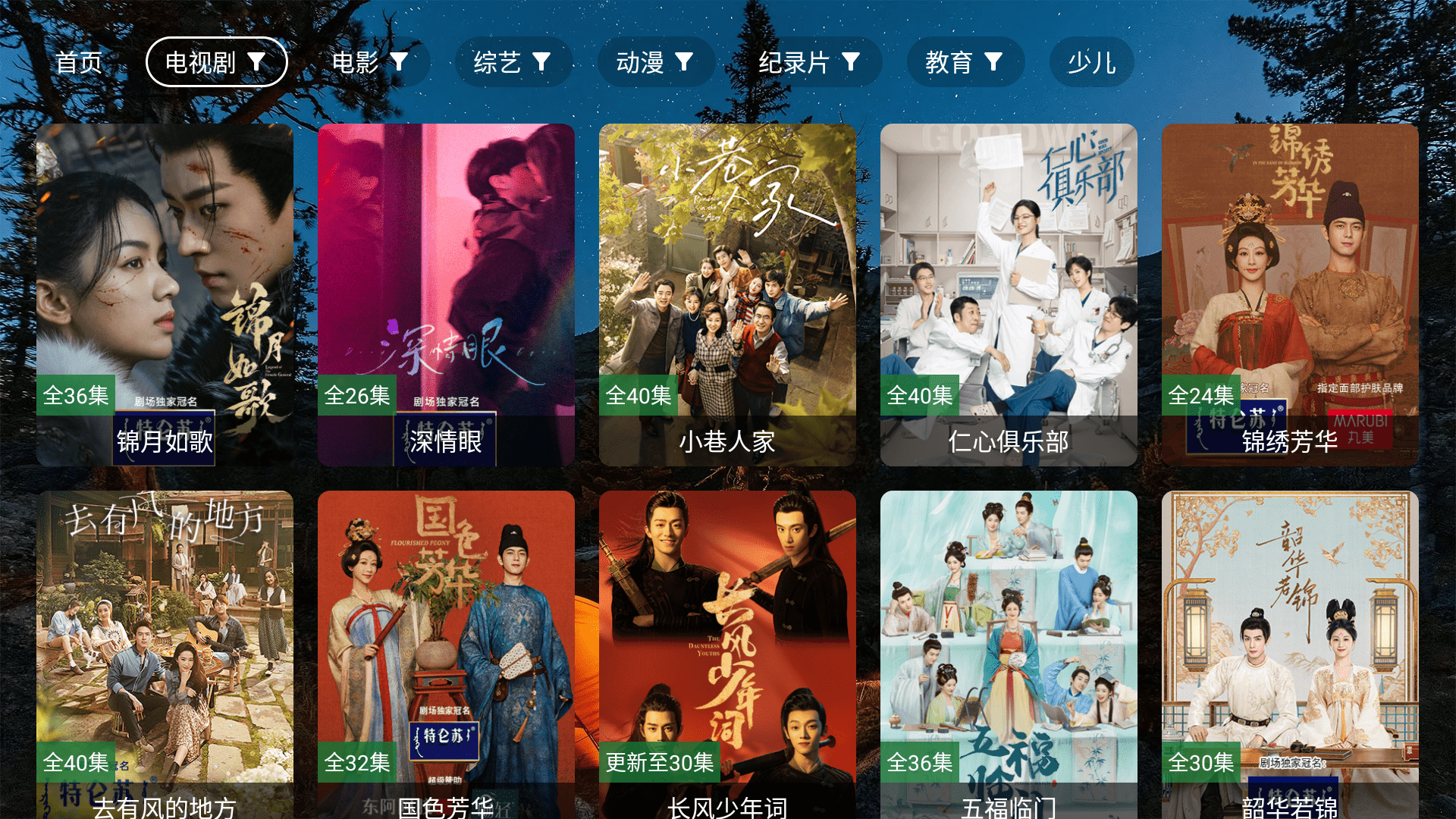Go to the 首页 home tab
1456x819 pixels.
[79, 62]
